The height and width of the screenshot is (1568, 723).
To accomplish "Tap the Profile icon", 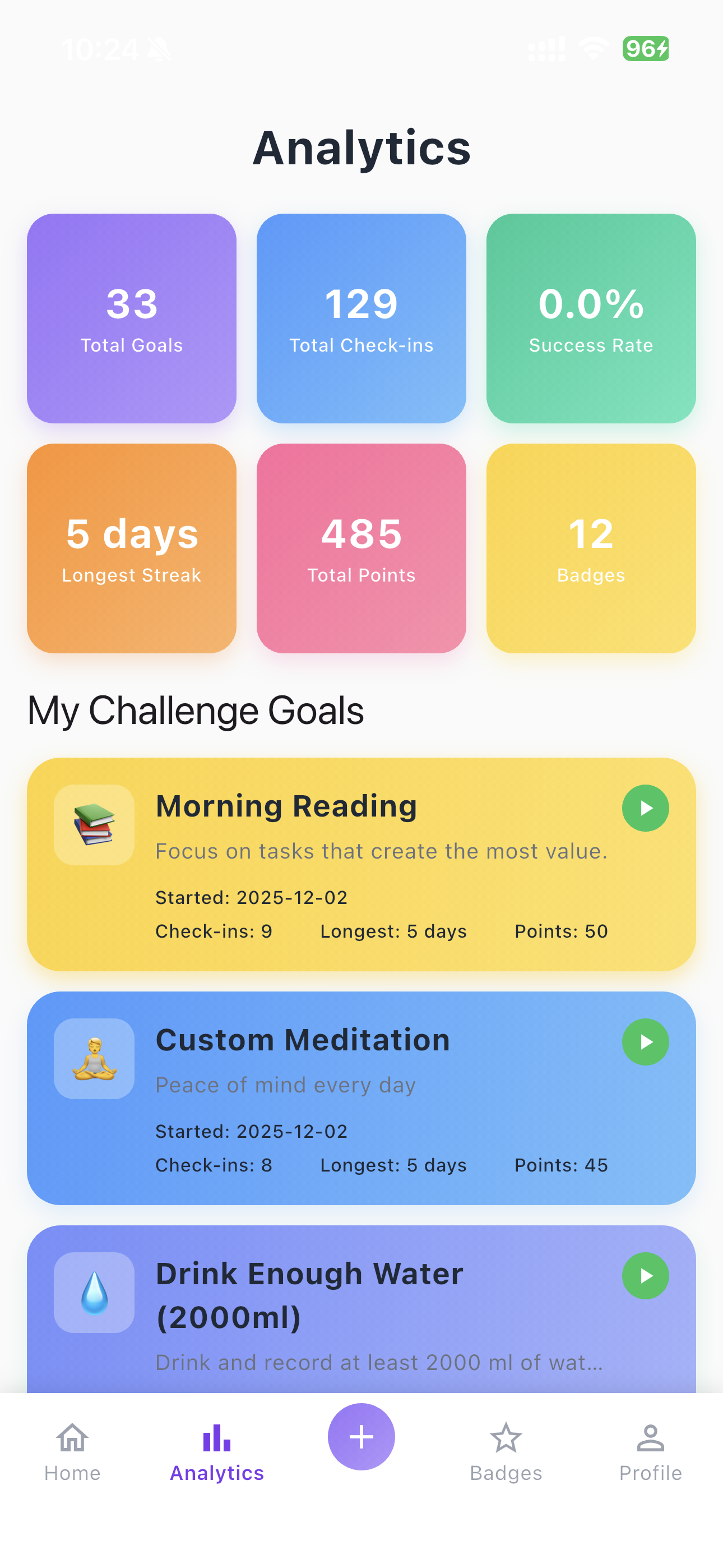I will (x=651, y=1439).
